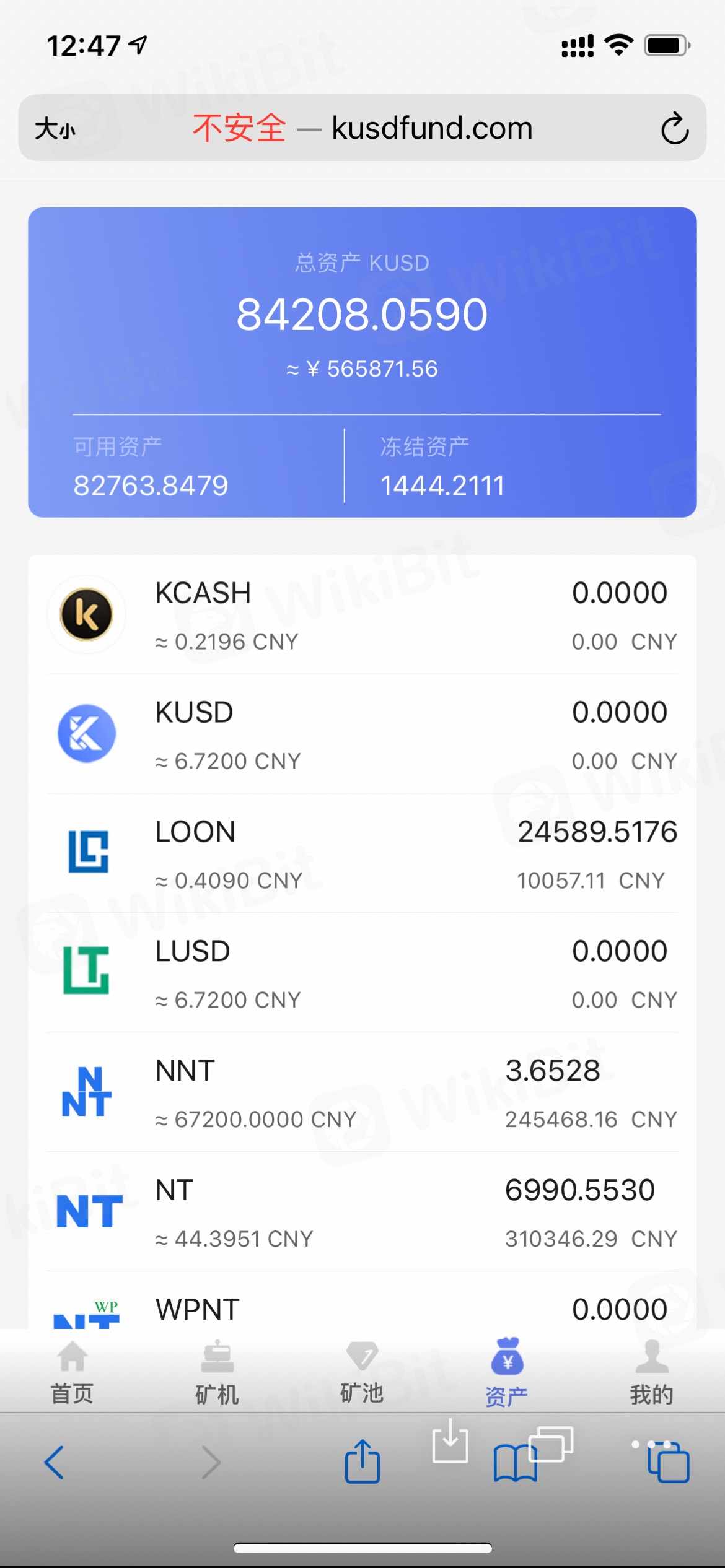The image size is (725, 1568).
Task: Open the NT asset row
Action: point(362,1213)
